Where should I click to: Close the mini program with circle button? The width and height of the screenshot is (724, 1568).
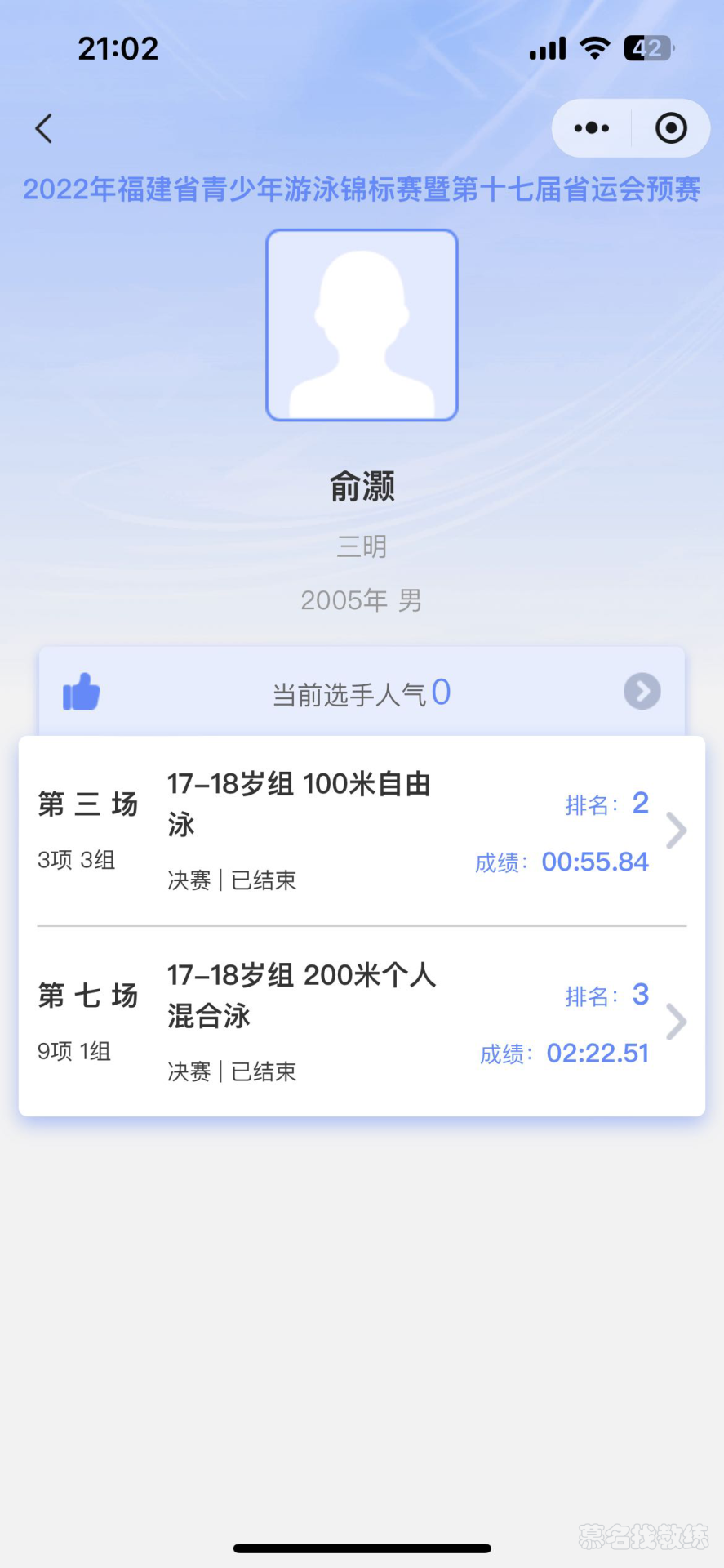(671, 128)
